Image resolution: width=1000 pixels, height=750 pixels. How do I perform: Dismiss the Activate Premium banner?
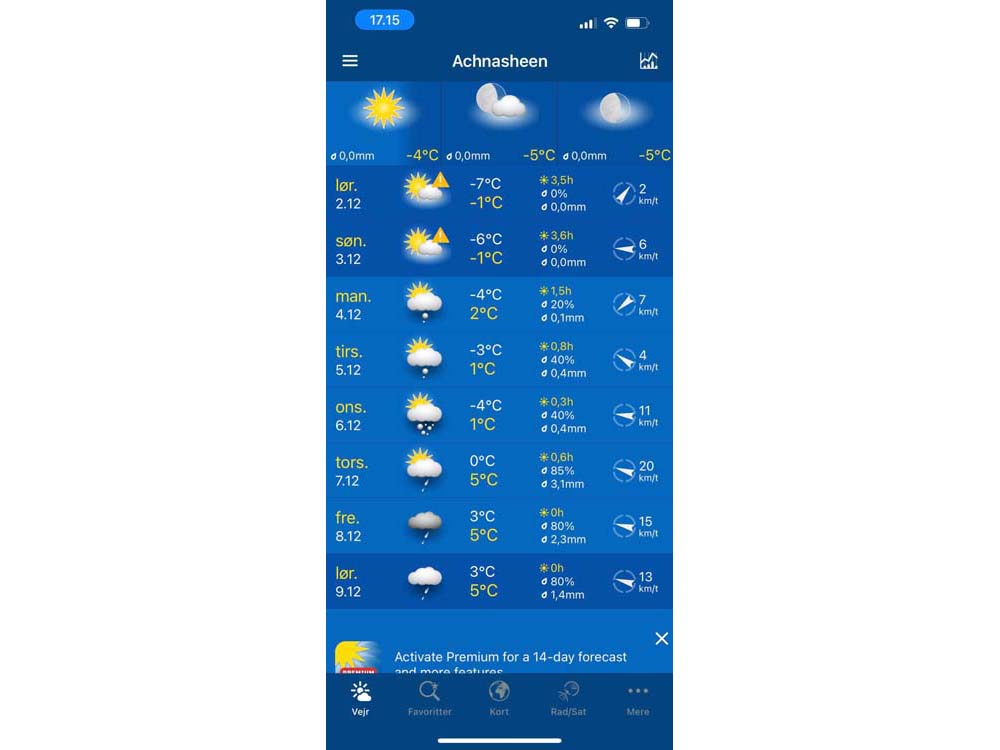[x=661, y=638]
